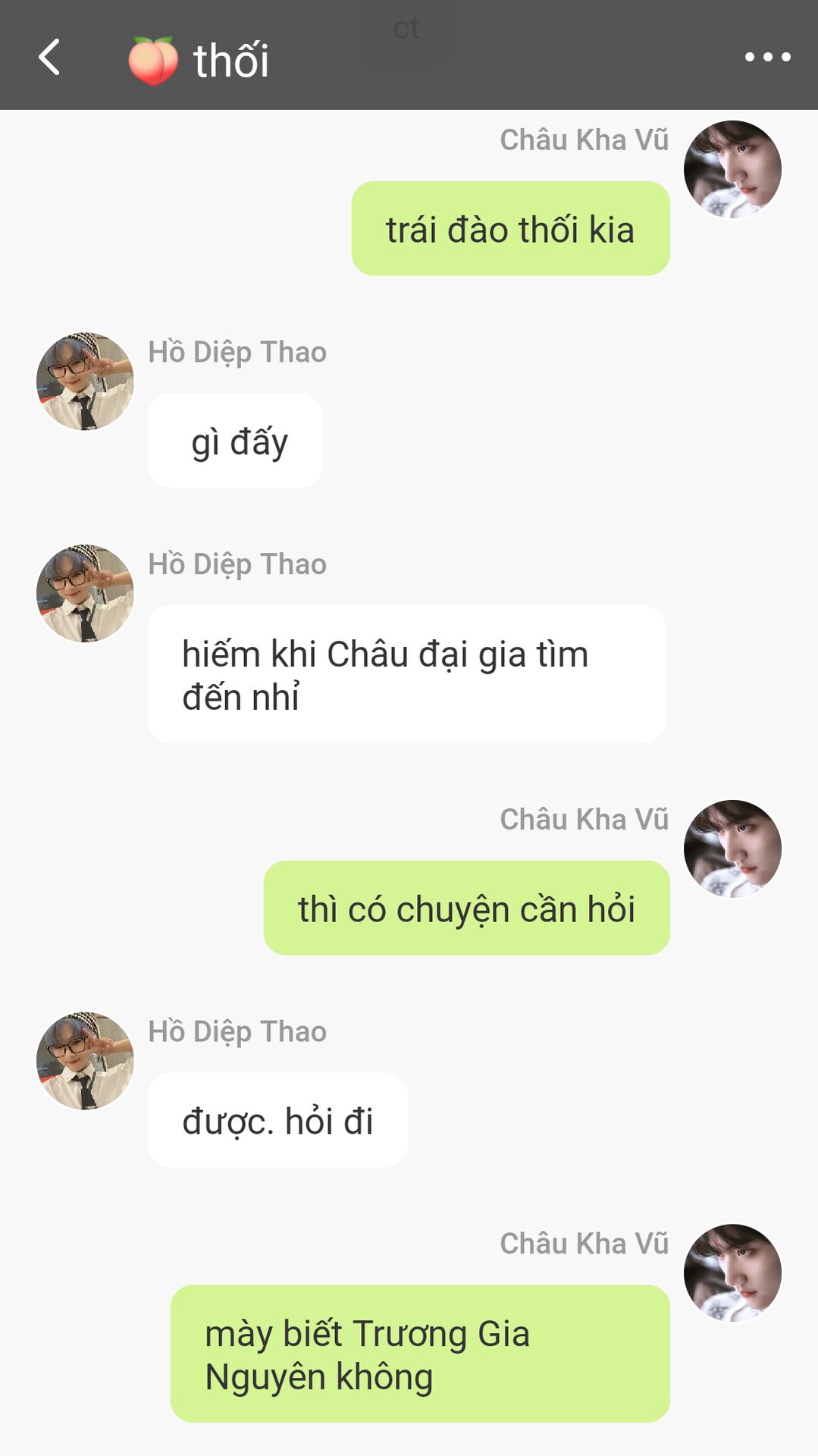Screen dimensions: 818x1456
Task: Open Hồ Diệp Thao's avatar beside 'gì đấy'
Action: click(85, 381)
